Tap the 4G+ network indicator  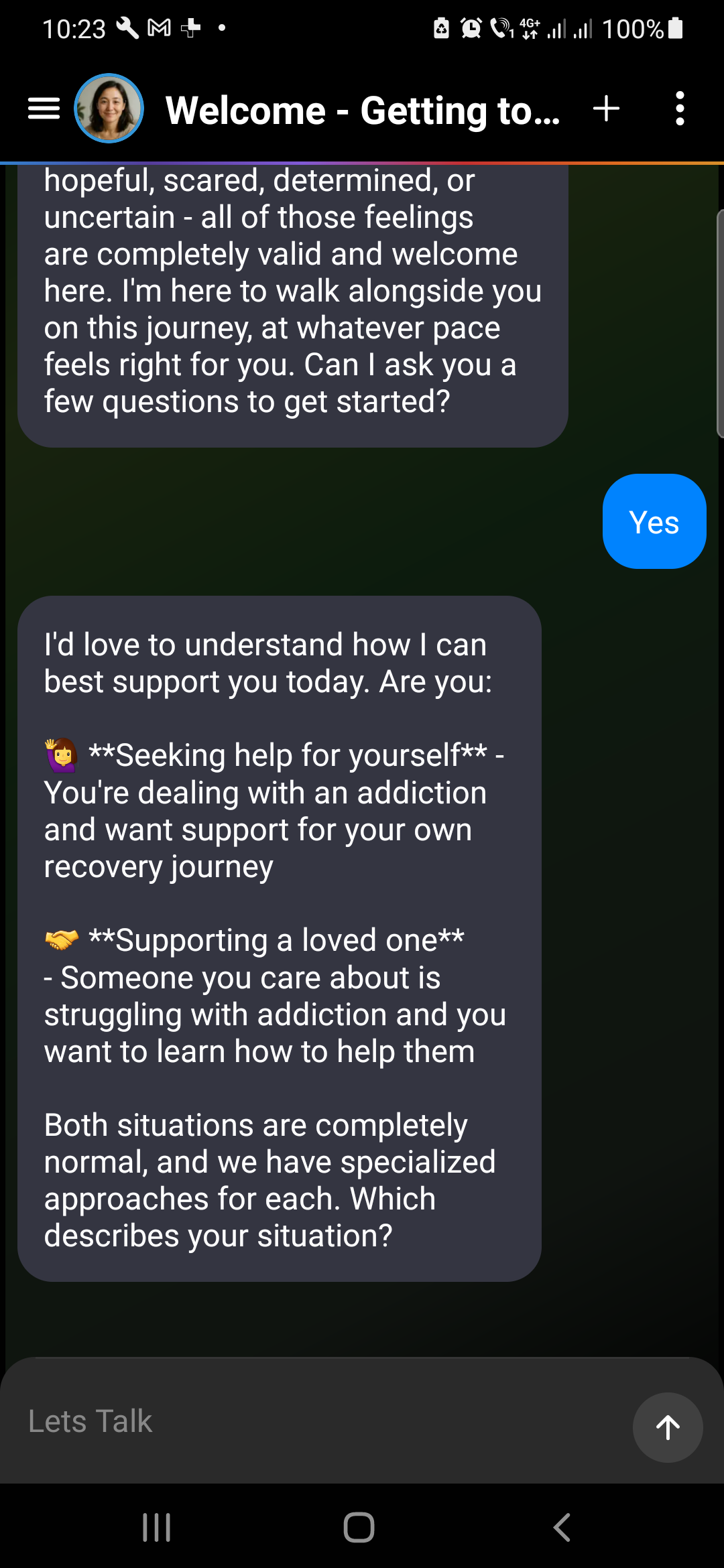[x=529, y=28]
